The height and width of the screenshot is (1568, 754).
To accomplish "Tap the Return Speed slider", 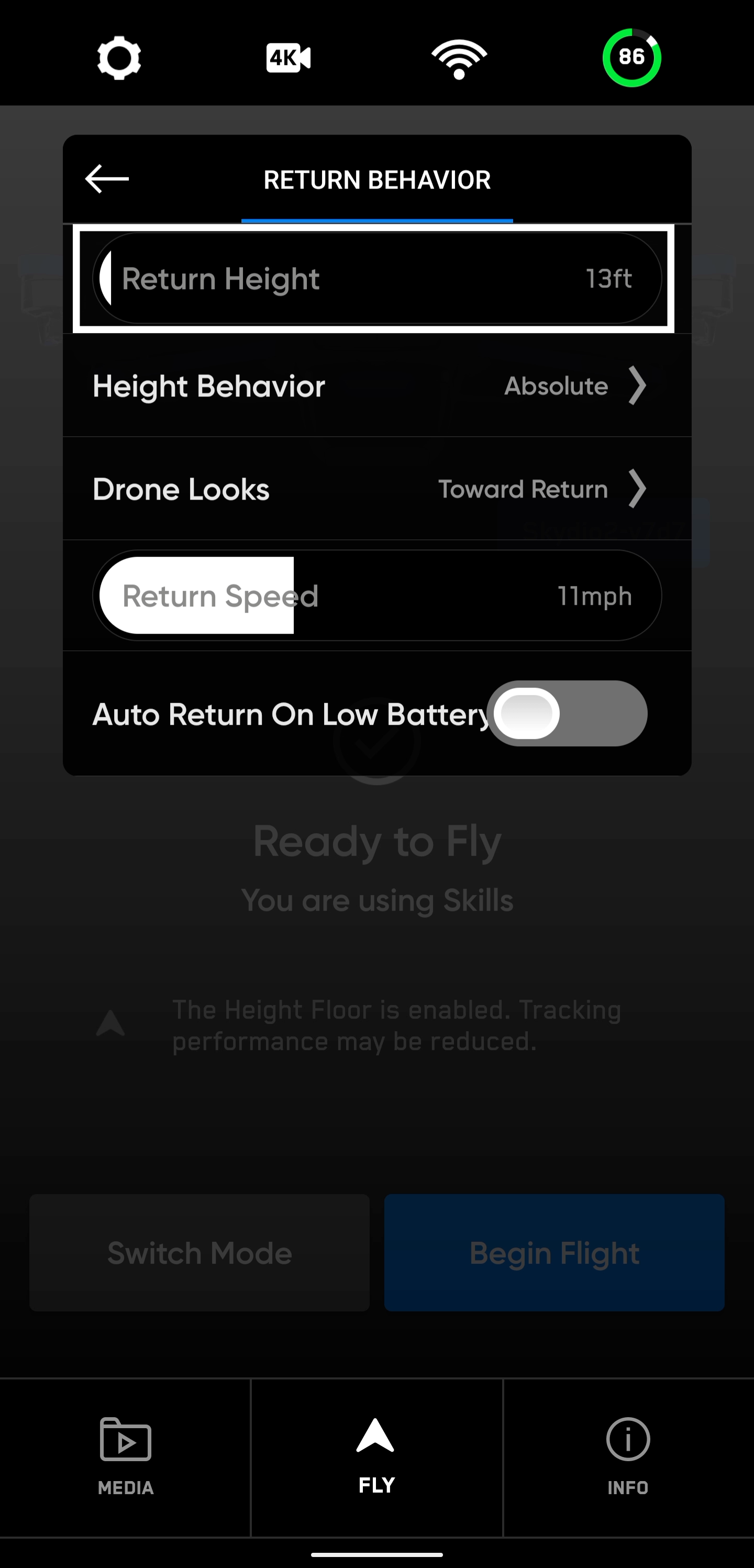I will pos(376,595).
